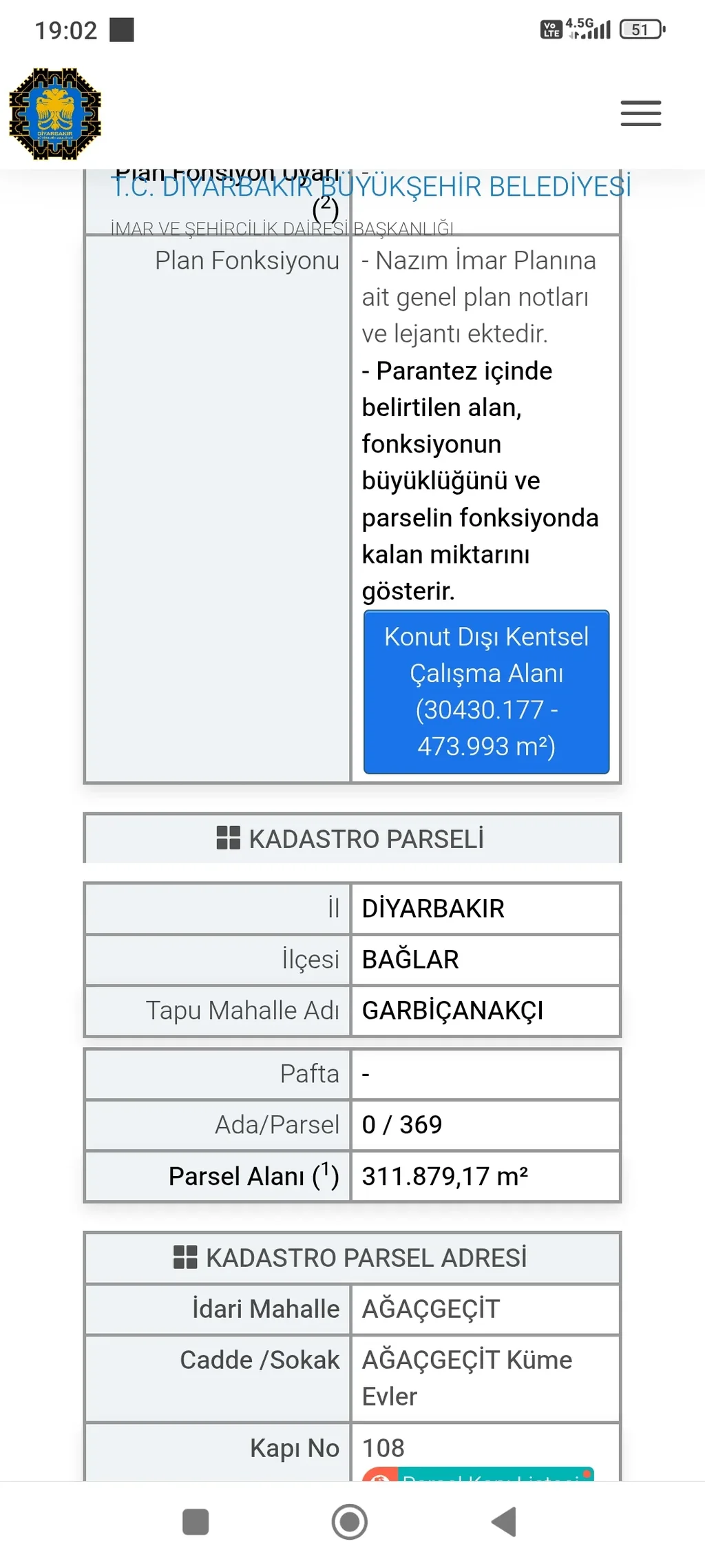
Task: Open the Parsel Kapı Listesi button
Action: click(482, 1476)
